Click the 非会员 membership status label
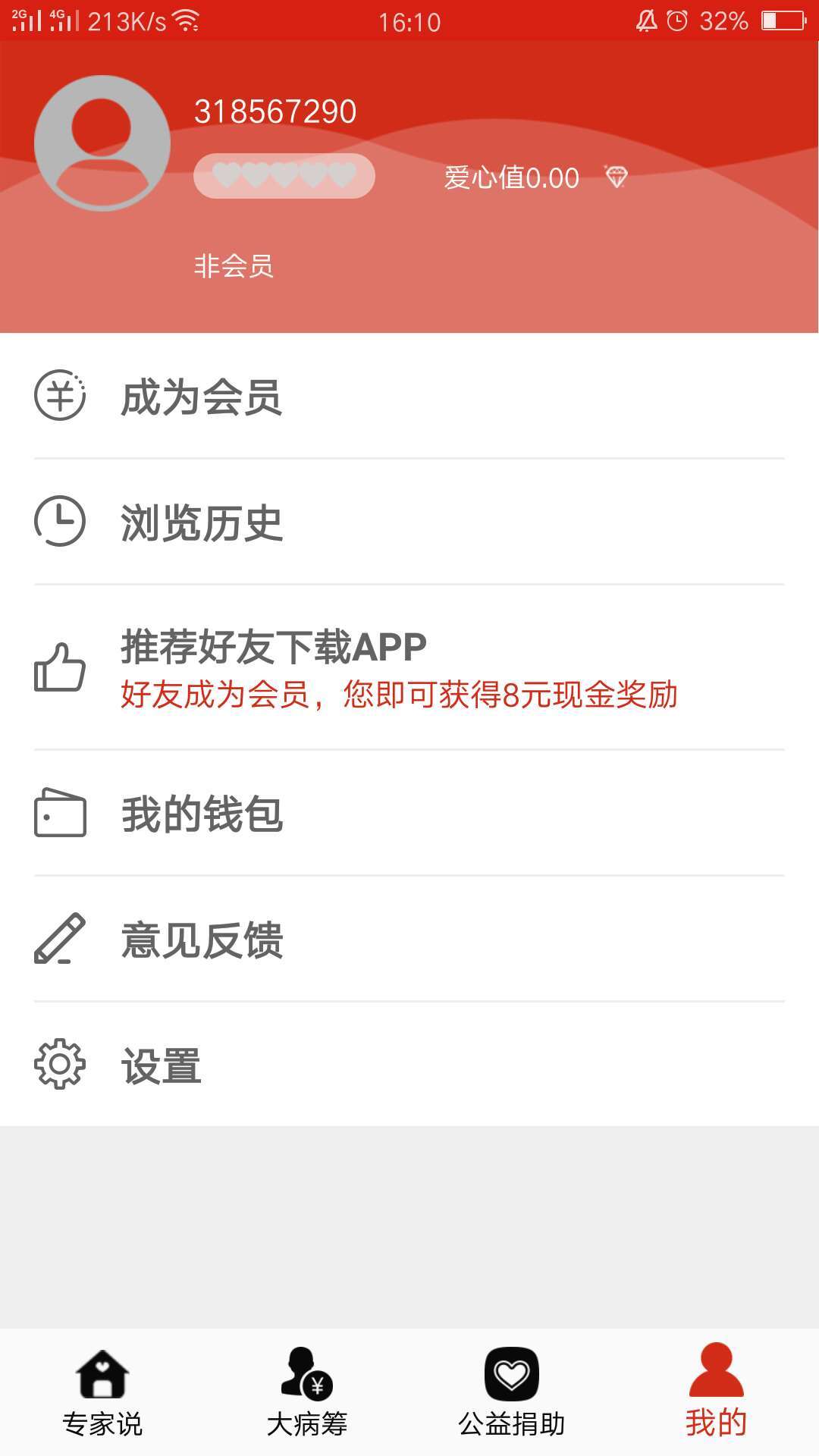Image resolution: width=819 pixels, height=1456 pixels. click(233, 266)
